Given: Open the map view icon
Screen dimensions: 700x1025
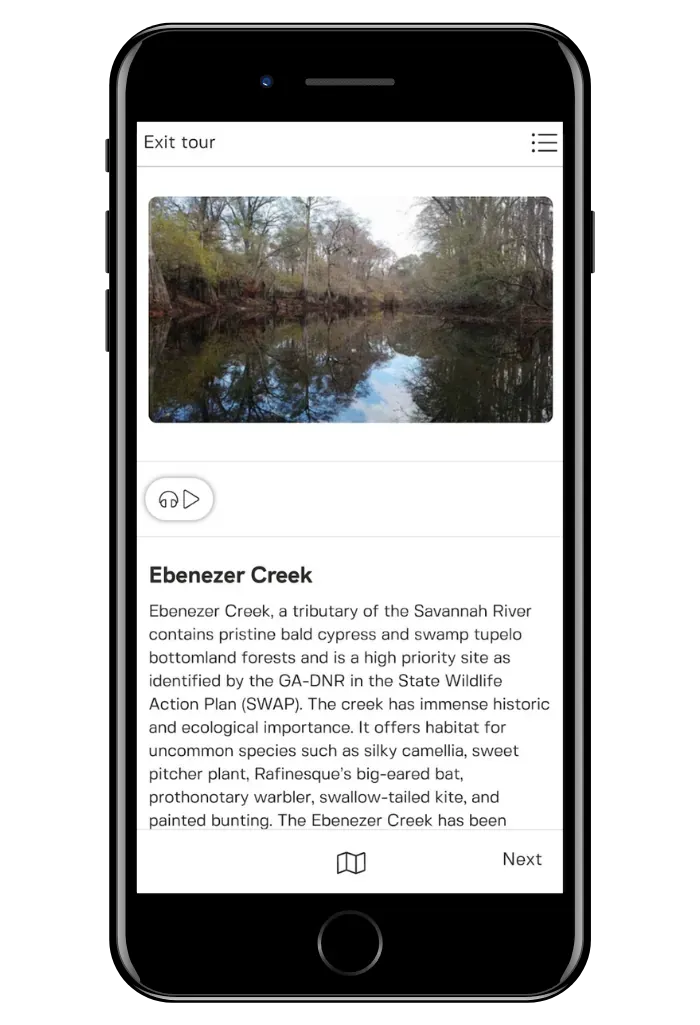Looking at the screenshot, I should pyautogui.click(x=351, y=863).
